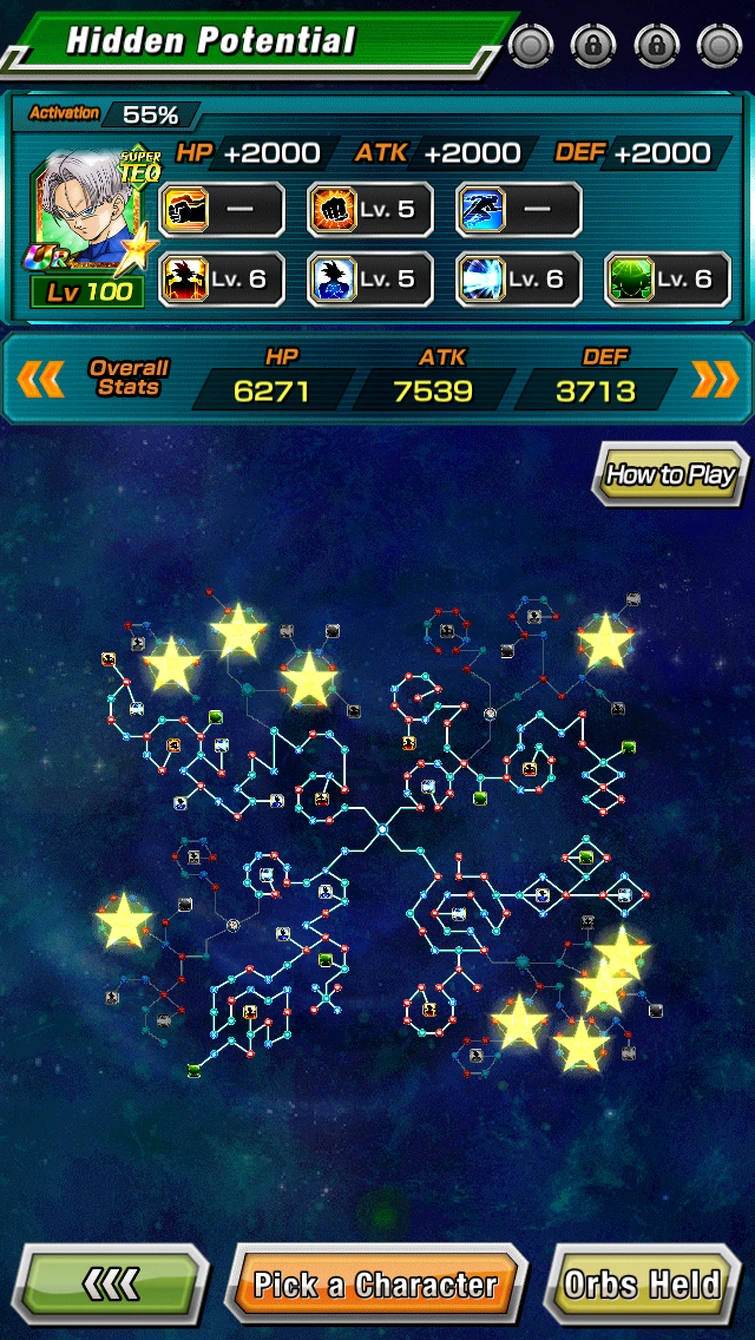This screenshot has width=755, height=1340.
Task: Select the central node of the potential map
Action: (x=382, y=829)
